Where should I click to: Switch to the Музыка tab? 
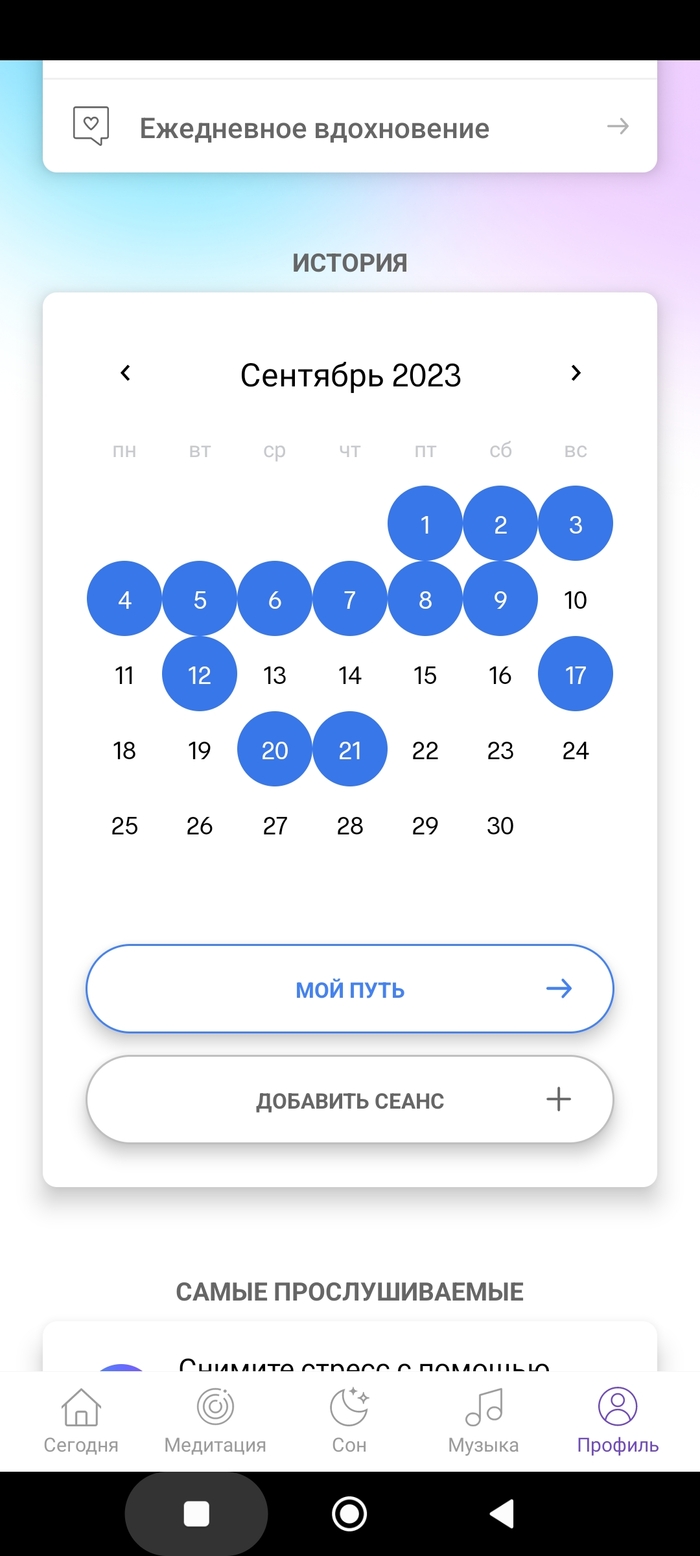click(483, 1421)
